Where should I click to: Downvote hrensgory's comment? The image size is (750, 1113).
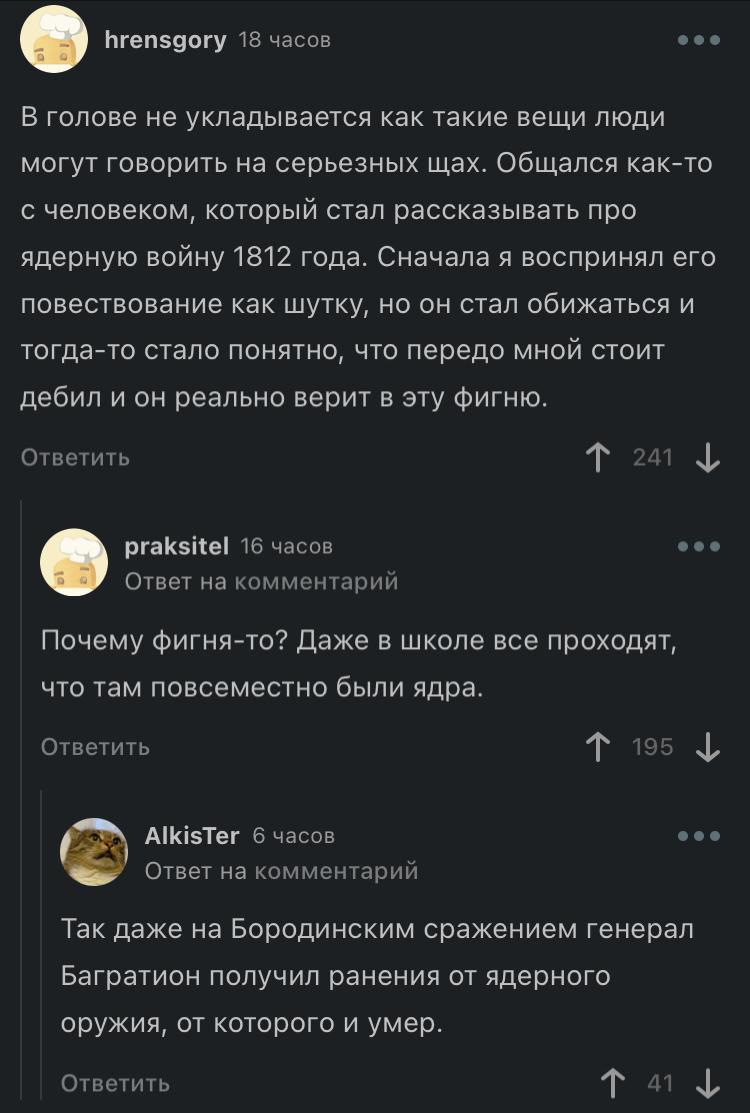click(x=707, y=458)
